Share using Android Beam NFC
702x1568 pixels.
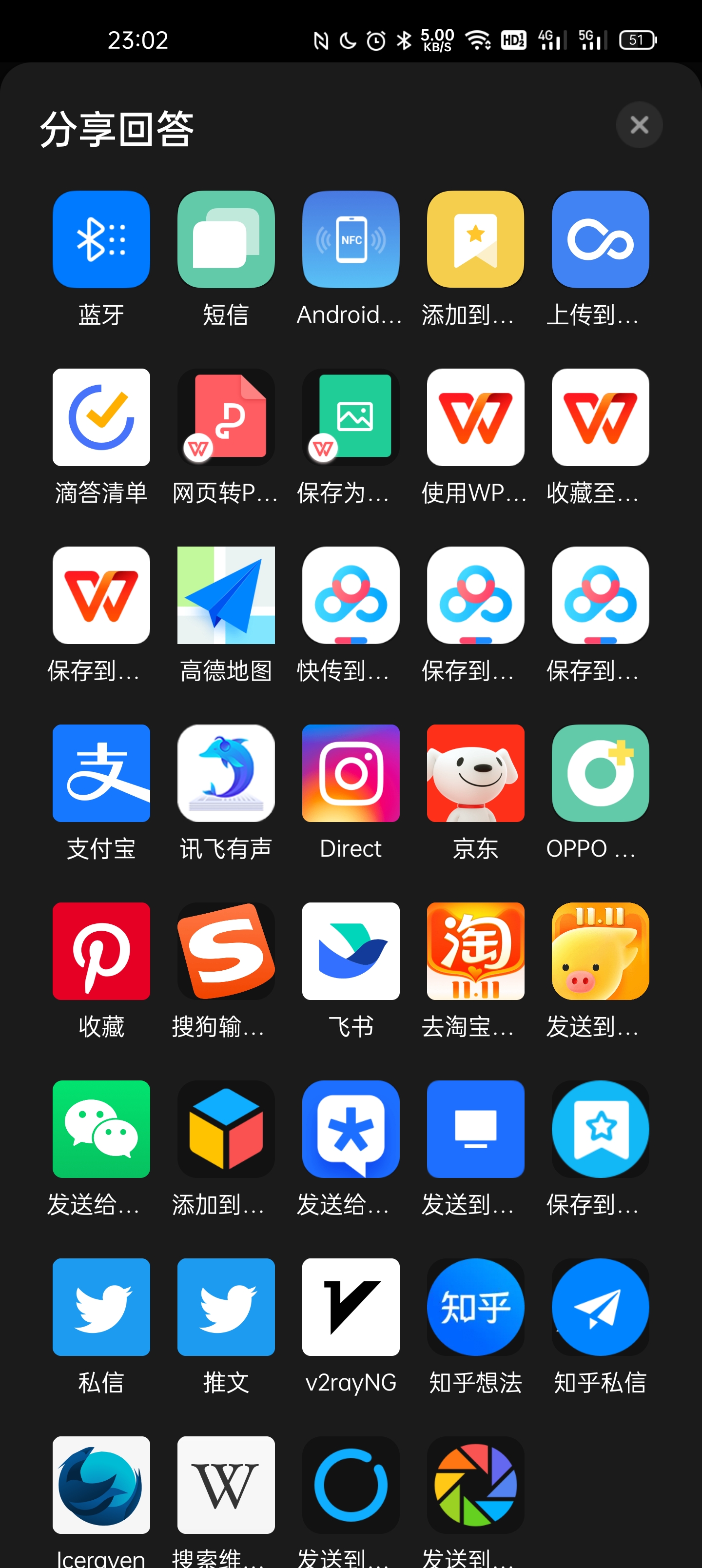(351, 239)
